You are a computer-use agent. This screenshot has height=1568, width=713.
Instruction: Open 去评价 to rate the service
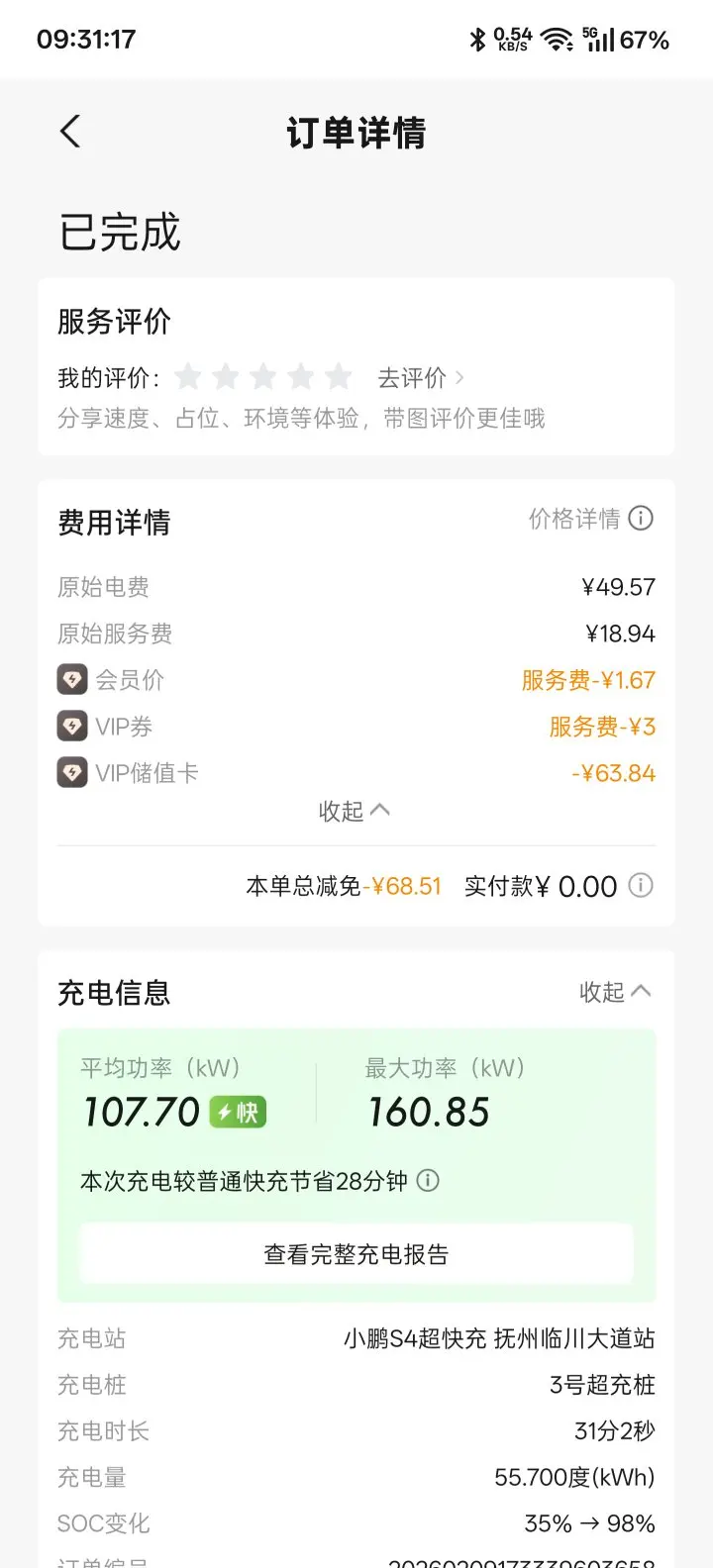pos(421,378)
